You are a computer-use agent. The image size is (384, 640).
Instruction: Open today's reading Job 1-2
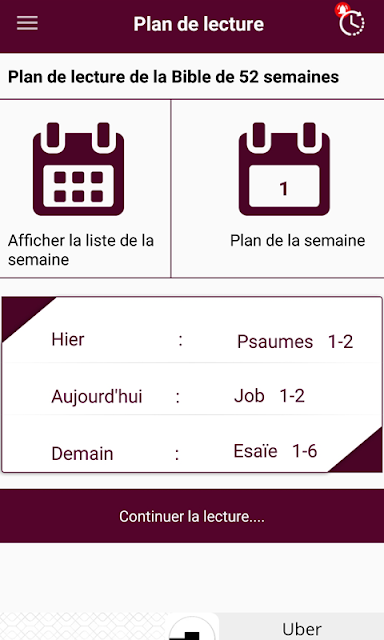(x=192, y=396)
